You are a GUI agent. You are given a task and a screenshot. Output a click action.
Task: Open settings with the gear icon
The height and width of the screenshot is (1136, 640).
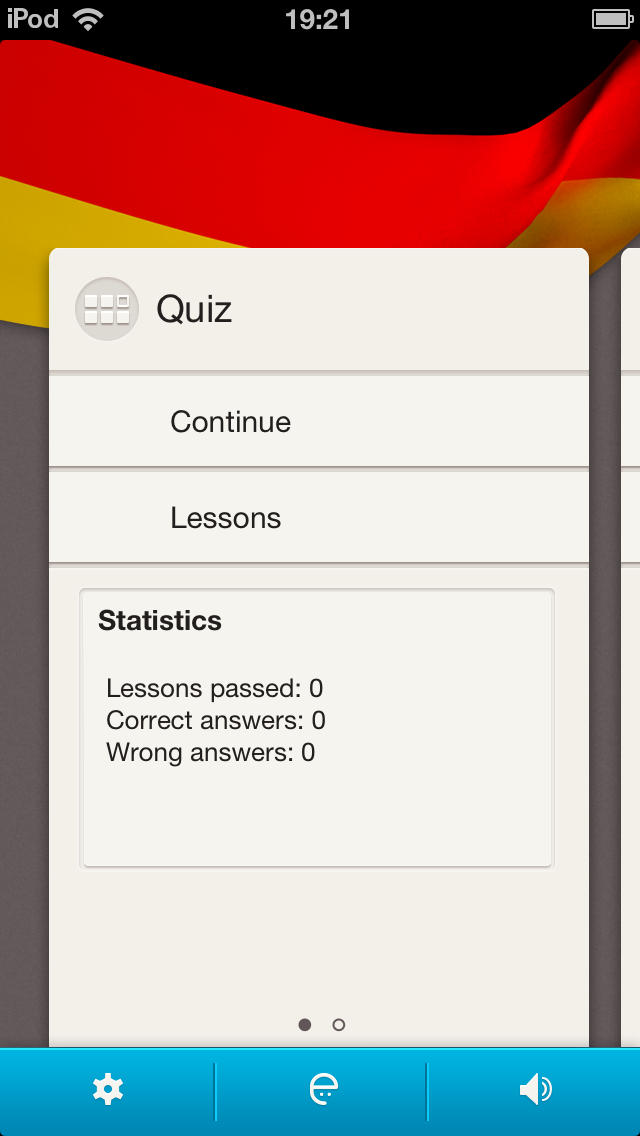click(108, 1090)
